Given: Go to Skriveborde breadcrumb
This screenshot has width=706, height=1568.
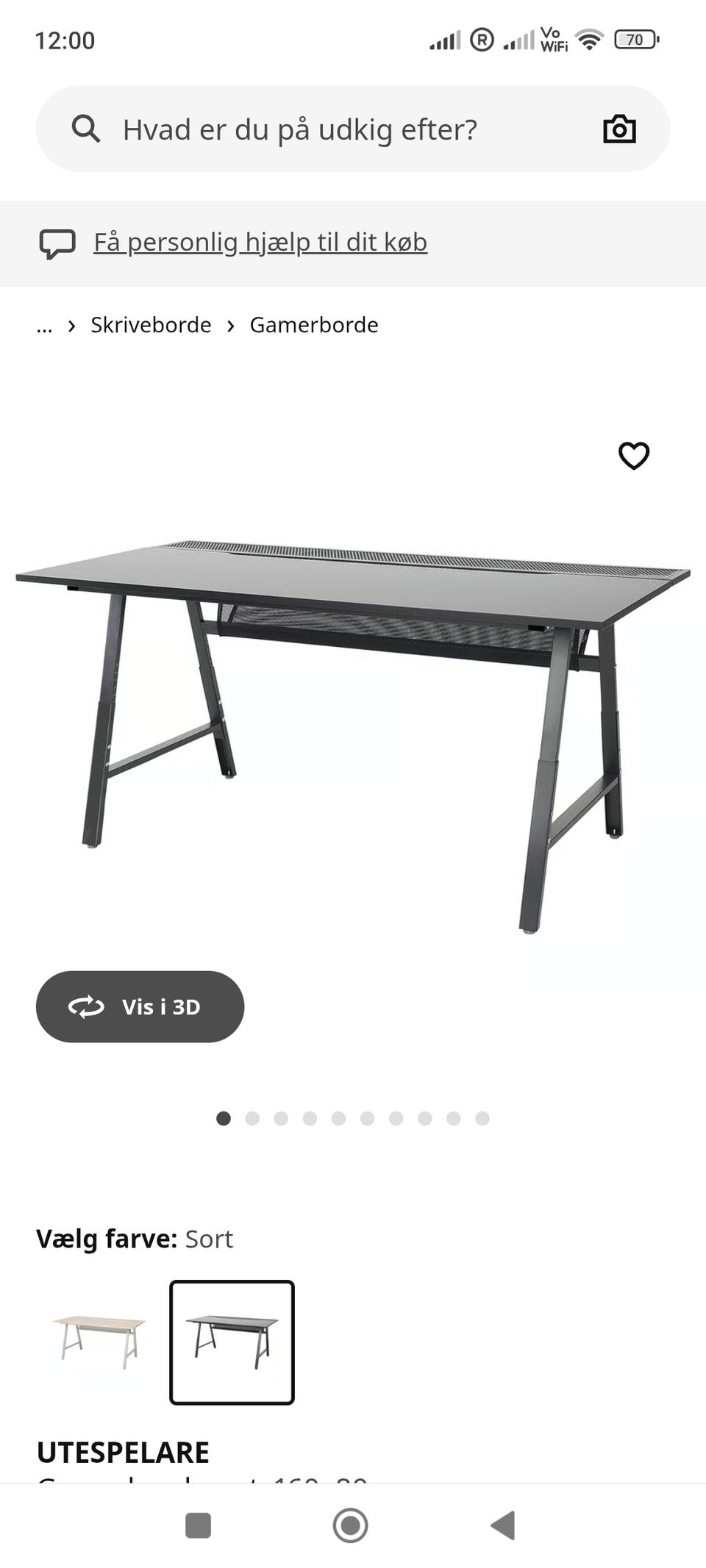Looking at the screenshot, I should (x=151, y=325).
